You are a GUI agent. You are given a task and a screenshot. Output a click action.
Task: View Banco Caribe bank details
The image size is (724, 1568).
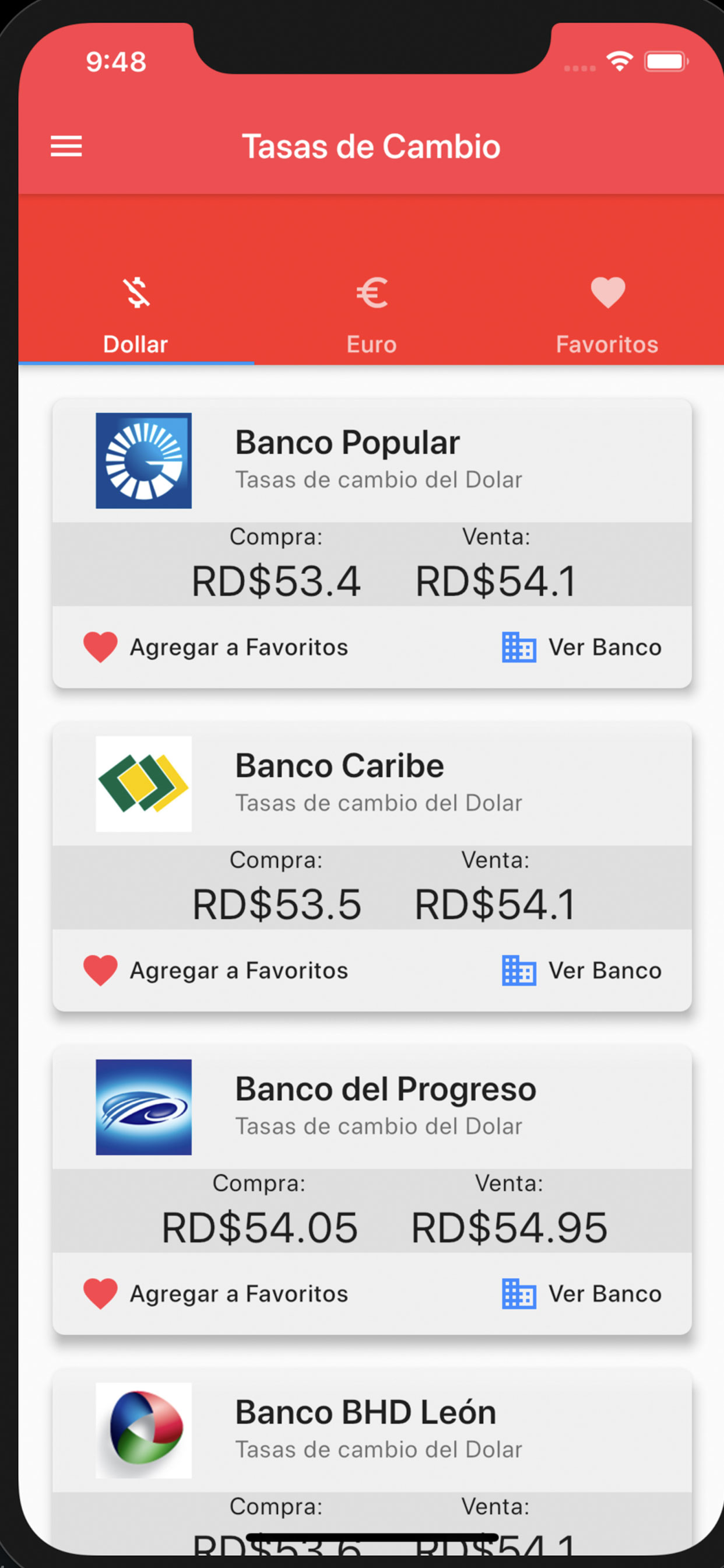point(582,970)
